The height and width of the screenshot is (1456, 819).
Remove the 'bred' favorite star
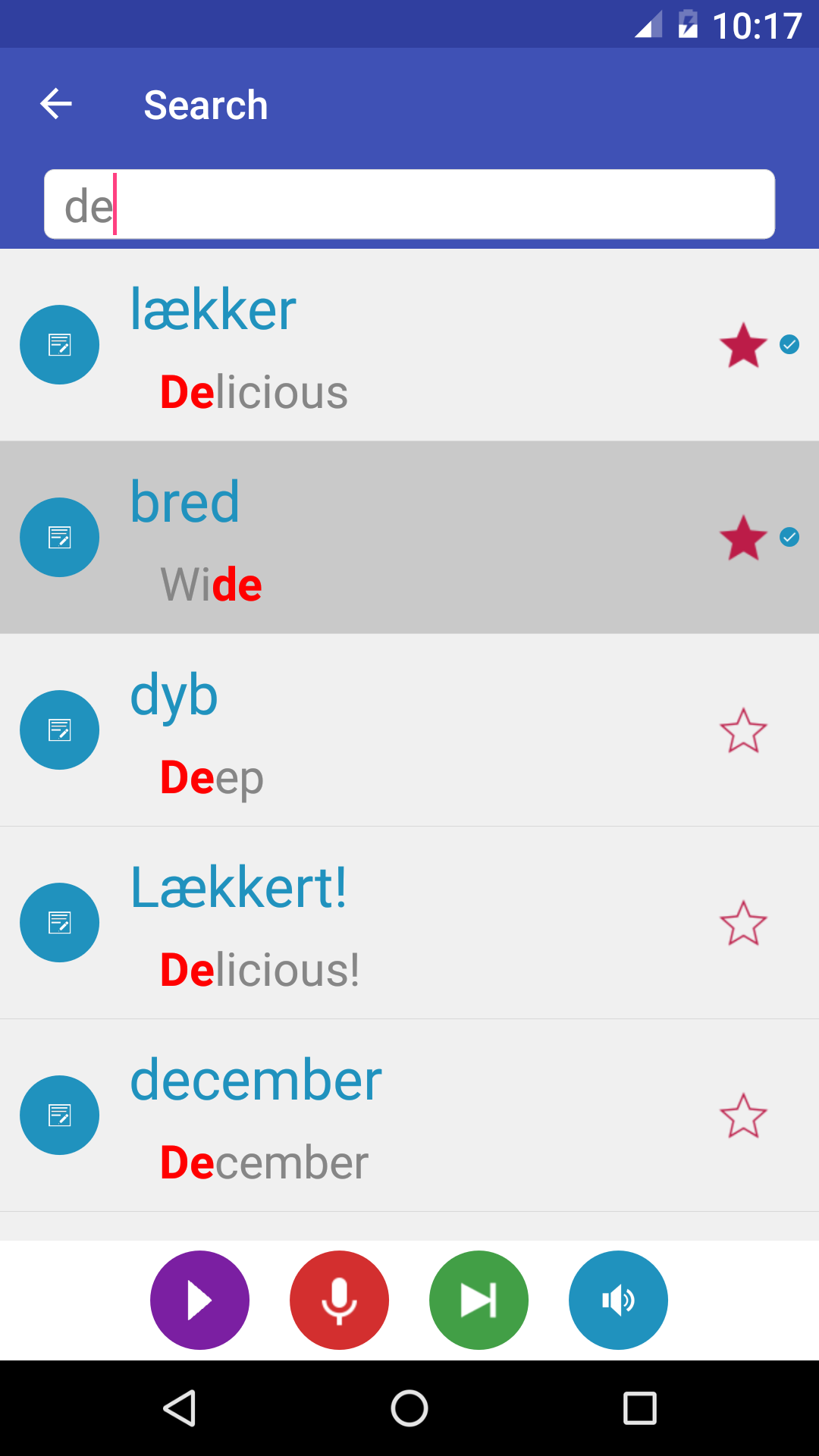click(743, 538)
